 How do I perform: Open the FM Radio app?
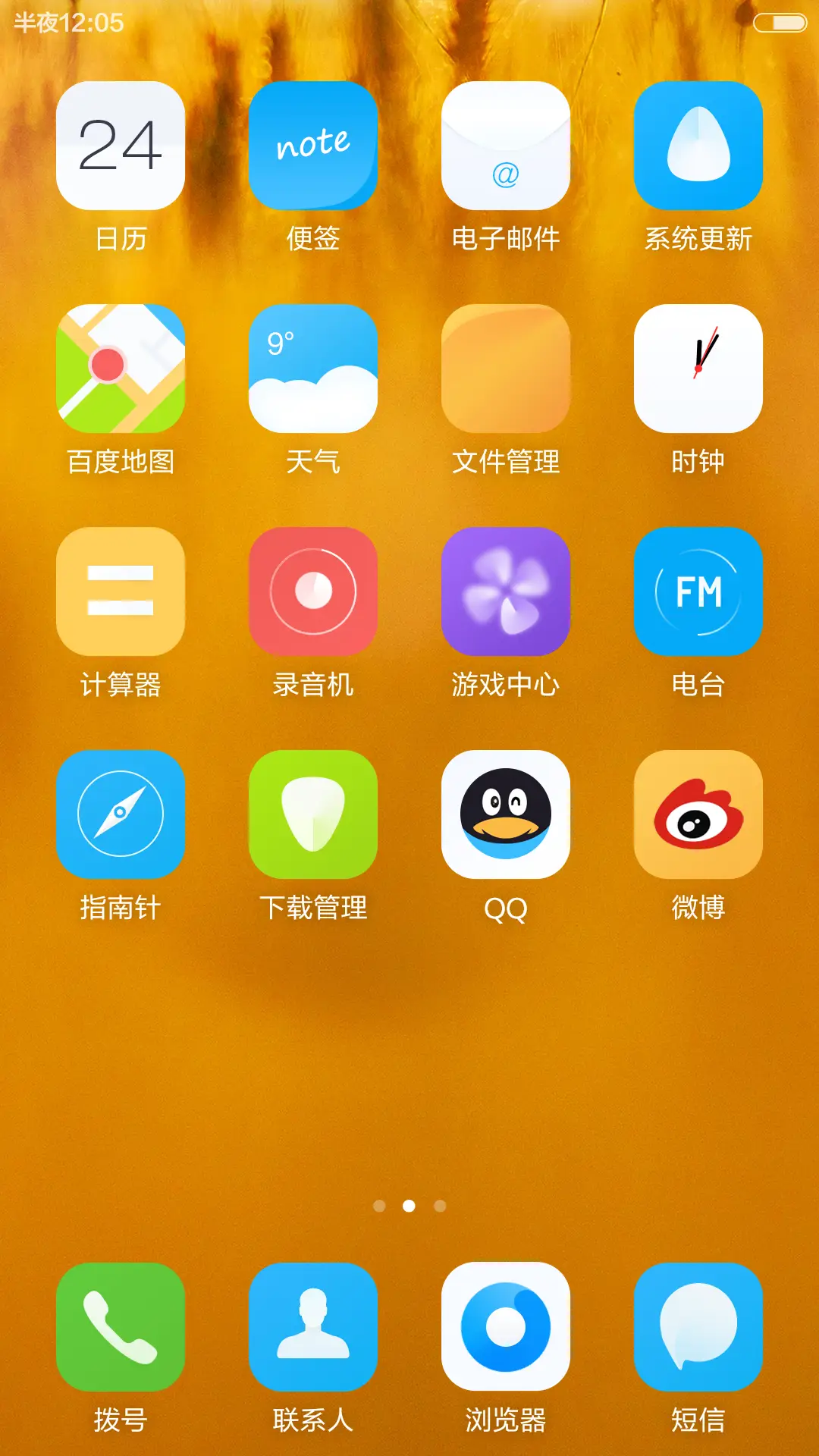[698, 591]
